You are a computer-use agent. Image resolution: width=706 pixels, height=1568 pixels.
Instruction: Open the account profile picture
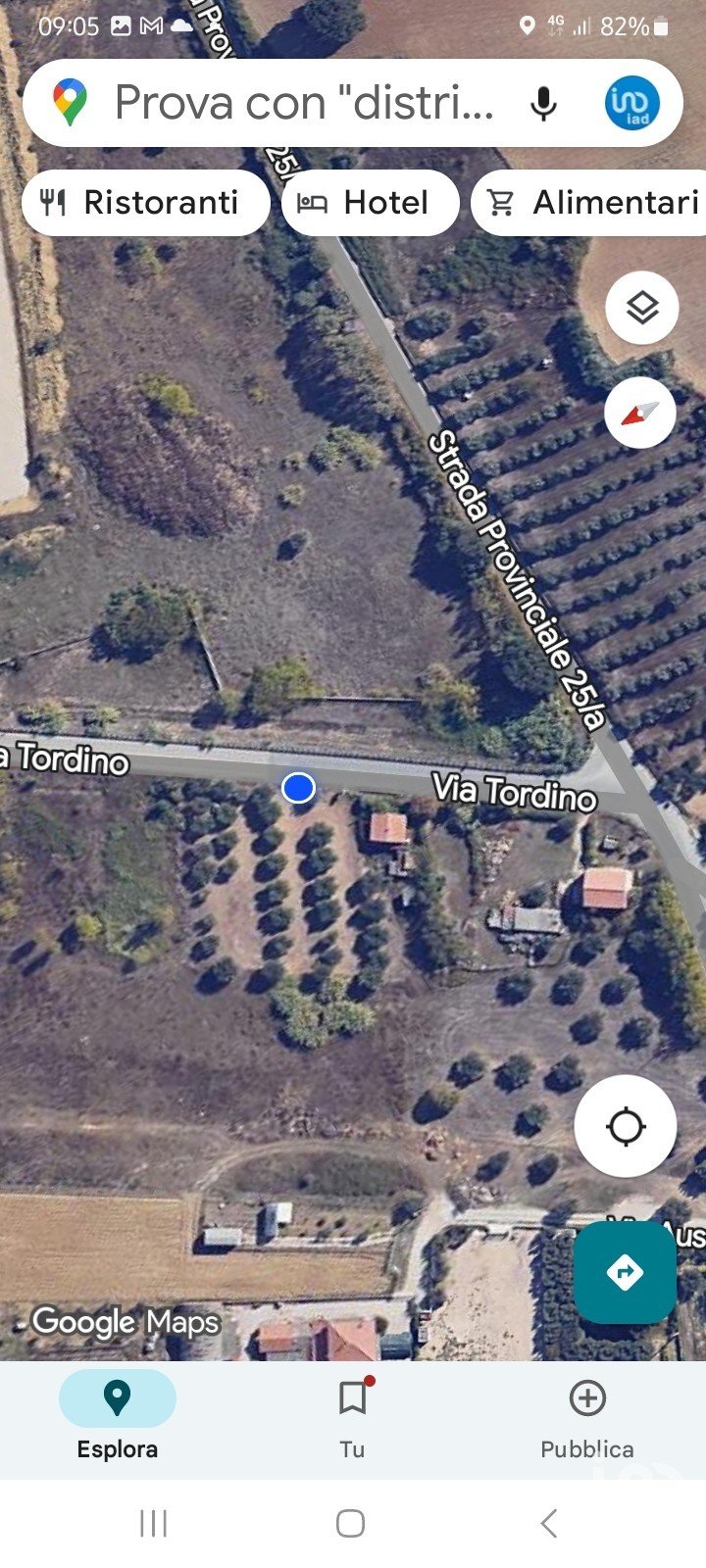coord(631,104)
